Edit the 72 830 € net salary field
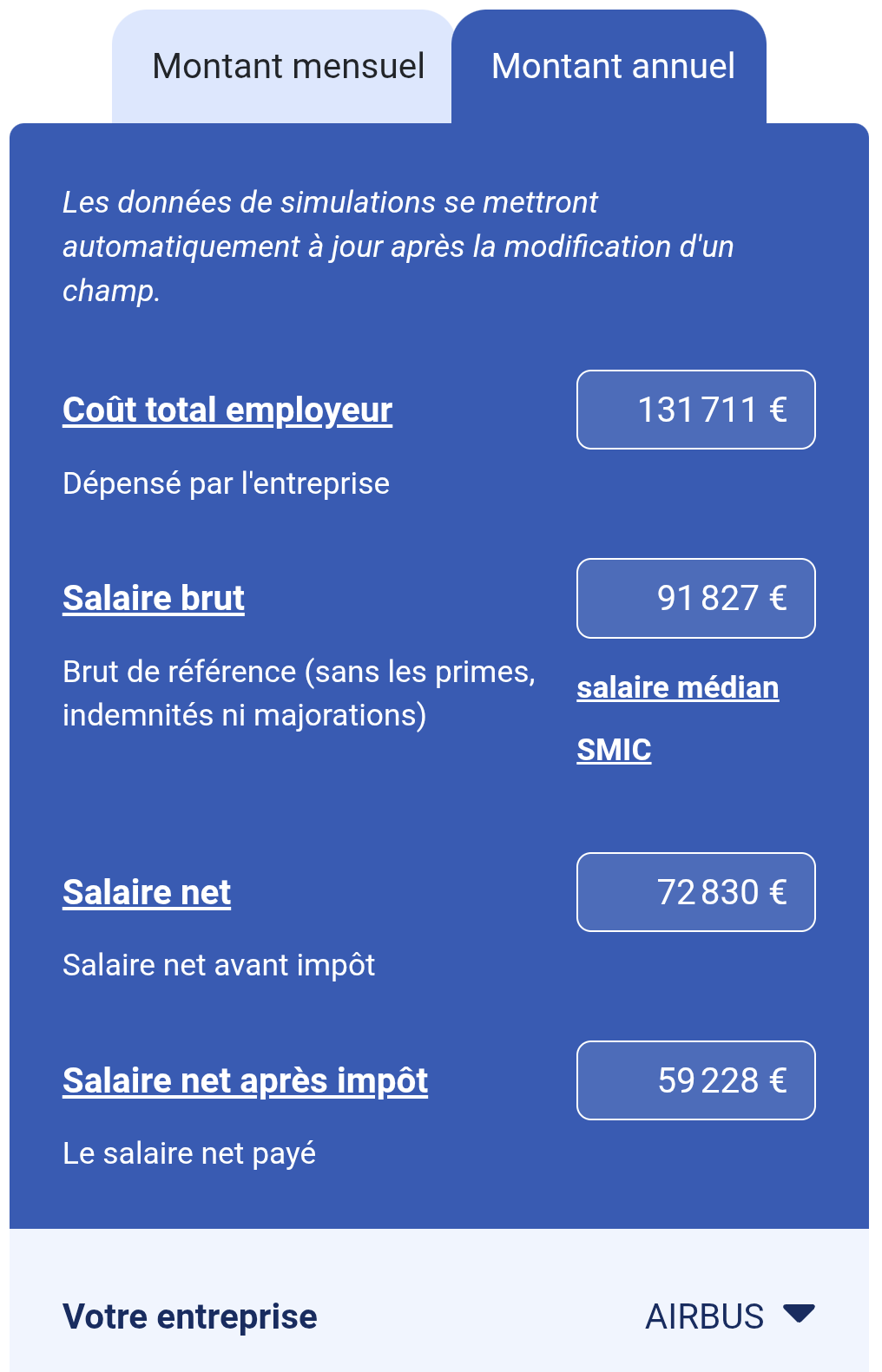Image resolution: width=882 pixels, height=1372 pixels. coord(696,892)
